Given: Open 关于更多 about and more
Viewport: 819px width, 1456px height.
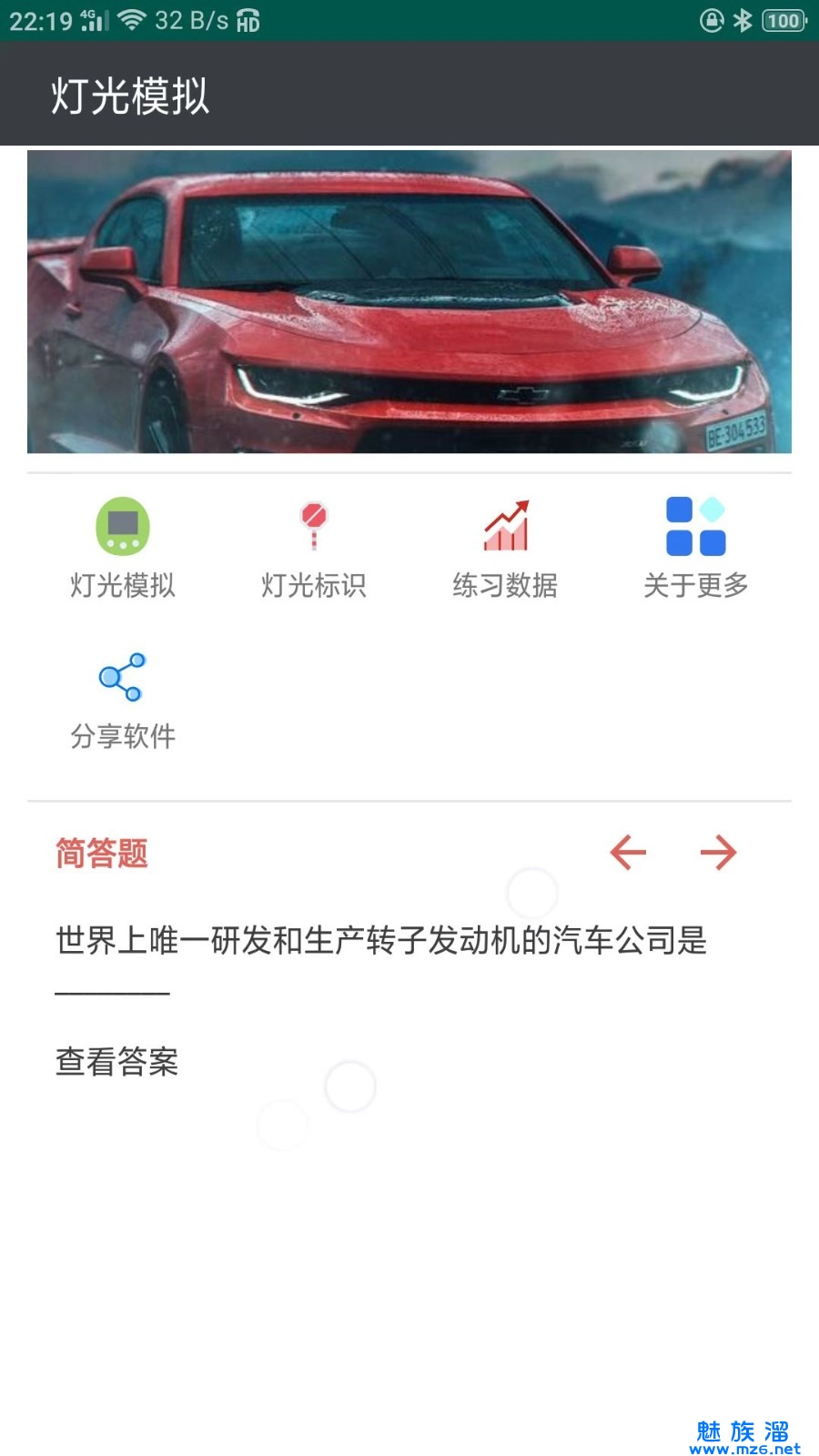Looking at the screenshot, I should 696,547.
